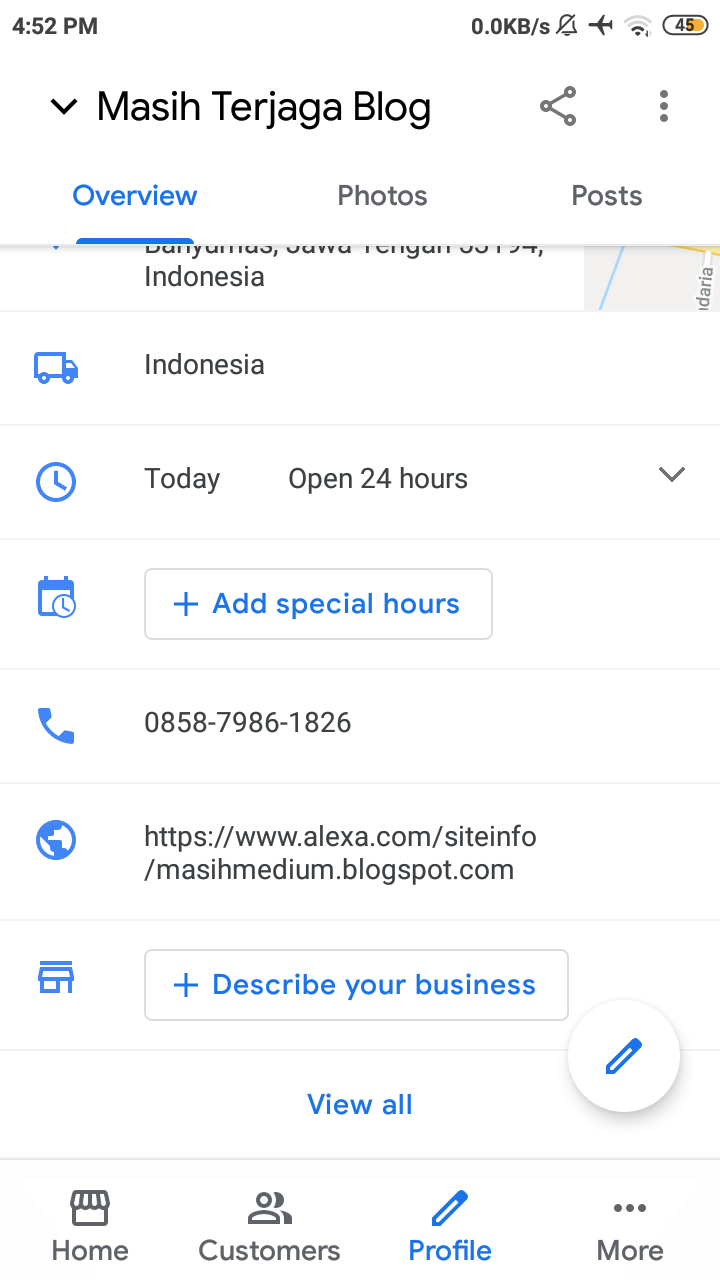Viewport: 720px width, 1280px height.
Task: Share the Masih Terjaga Blog profile
Action: (558, 106)
